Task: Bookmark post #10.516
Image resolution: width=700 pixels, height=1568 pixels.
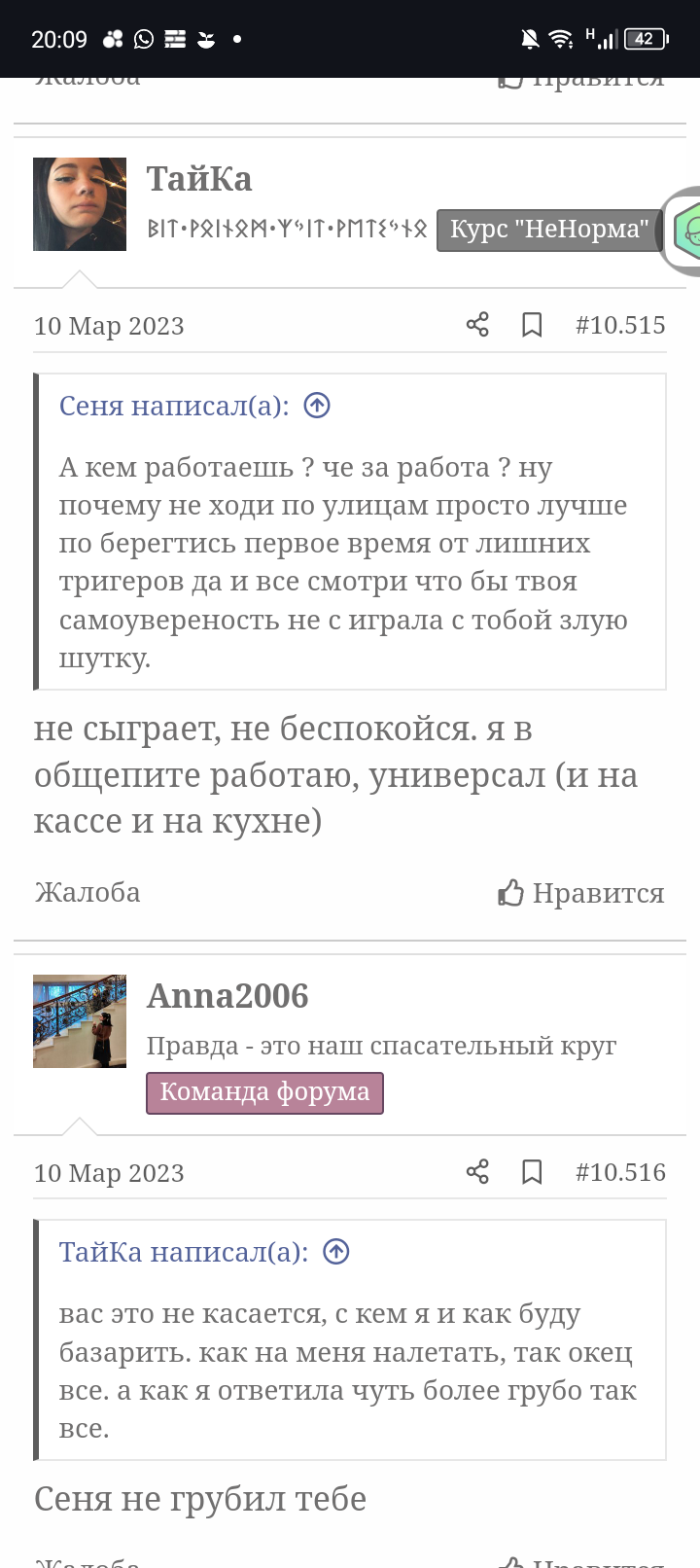Action: pos(532,1171)
